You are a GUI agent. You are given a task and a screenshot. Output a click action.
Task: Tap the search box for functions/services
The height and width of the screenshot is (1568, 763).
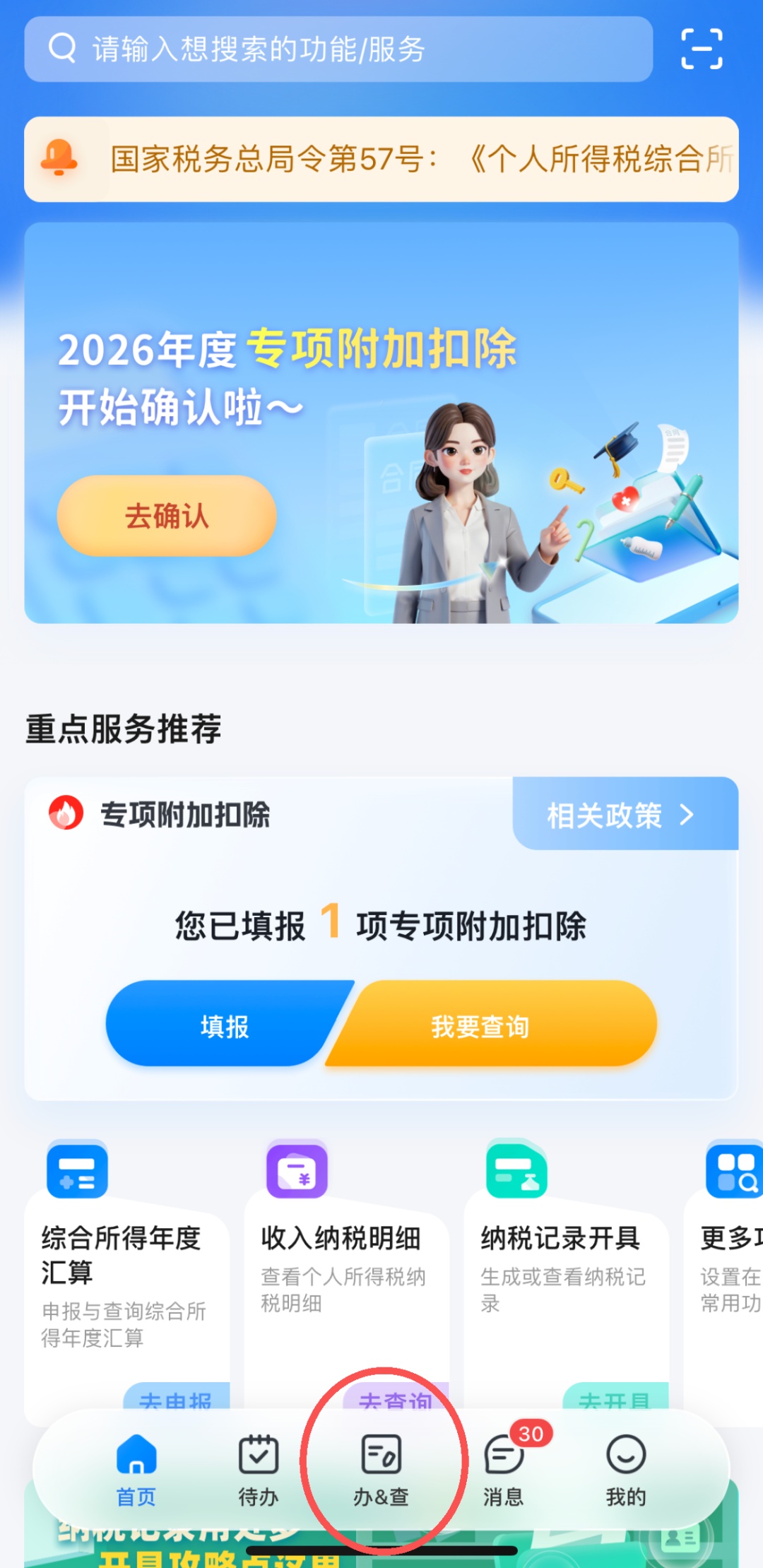pos(338,49)
